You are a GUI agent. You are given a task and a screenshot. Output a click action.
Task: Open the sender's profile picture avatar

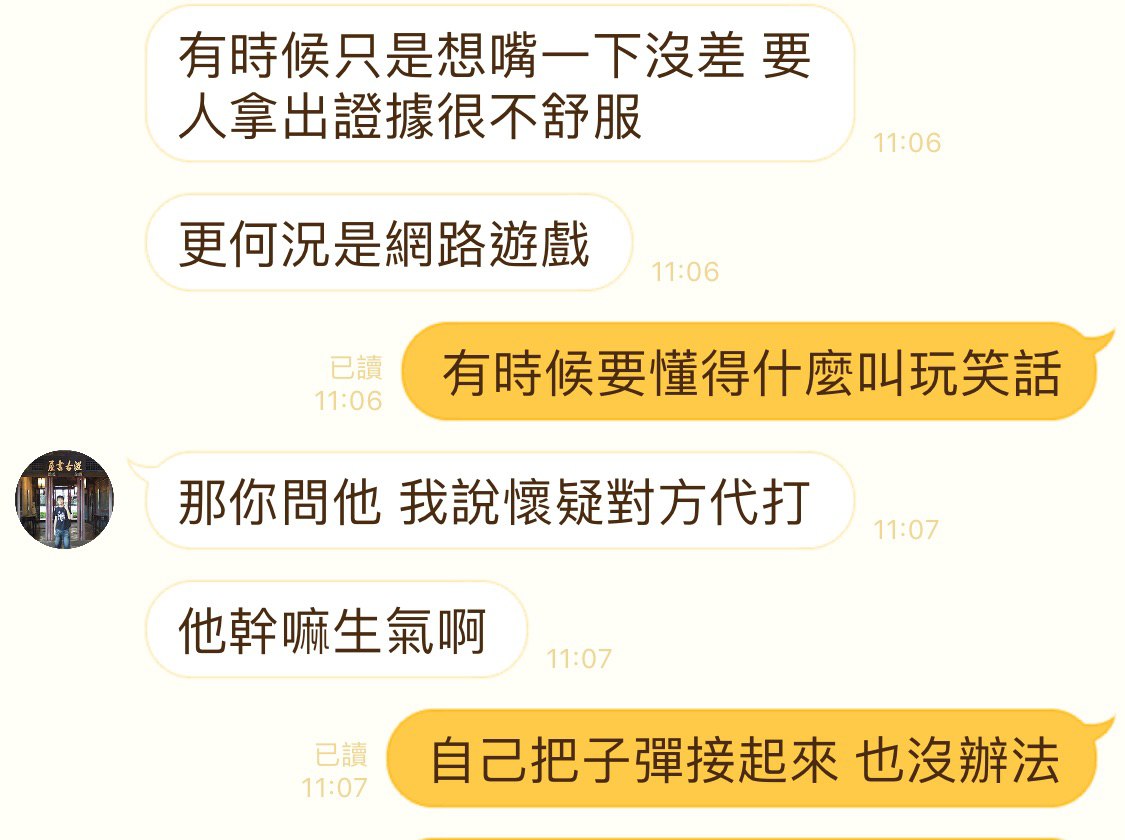65,499
